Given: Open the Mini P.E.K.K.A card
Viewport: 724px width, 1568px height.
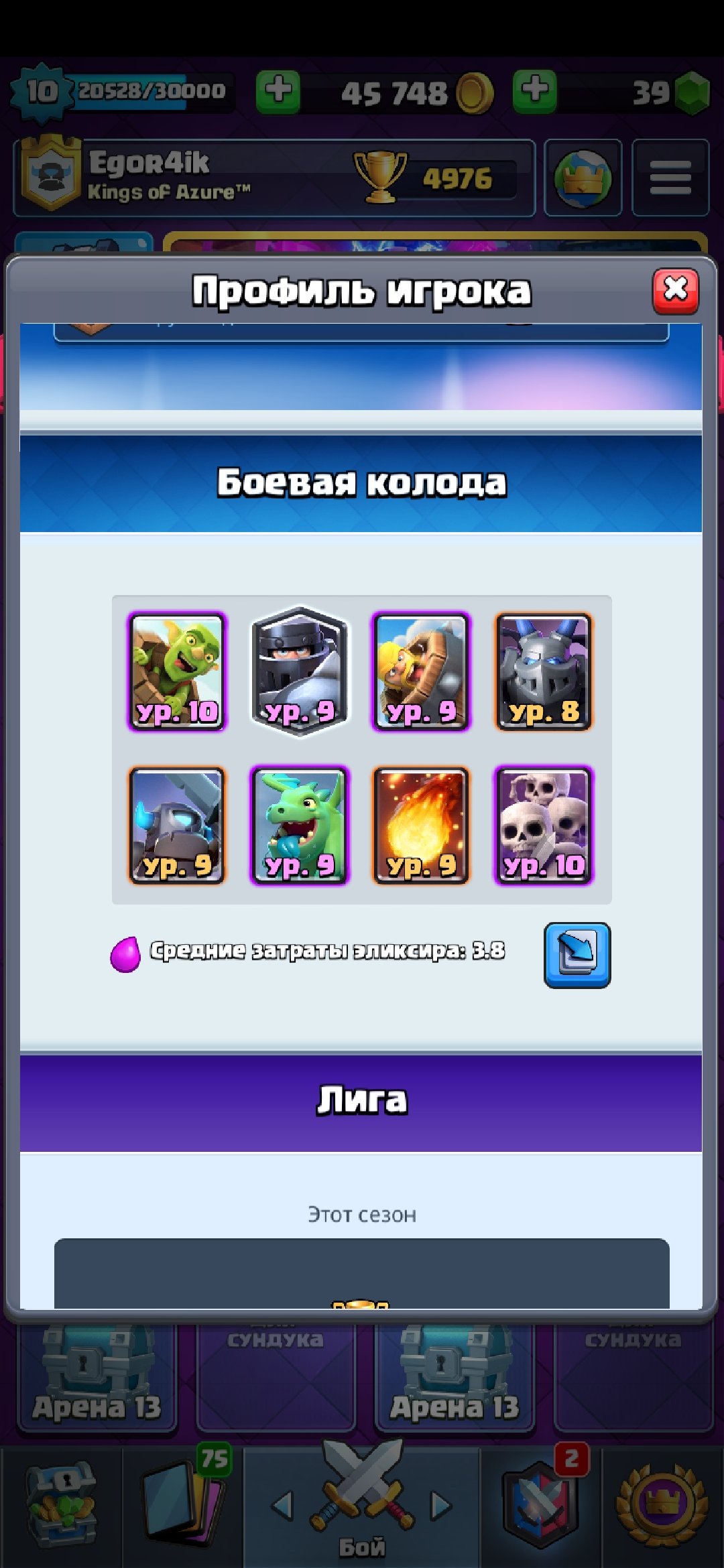Looking at the screenshot, I should [177, 826].
